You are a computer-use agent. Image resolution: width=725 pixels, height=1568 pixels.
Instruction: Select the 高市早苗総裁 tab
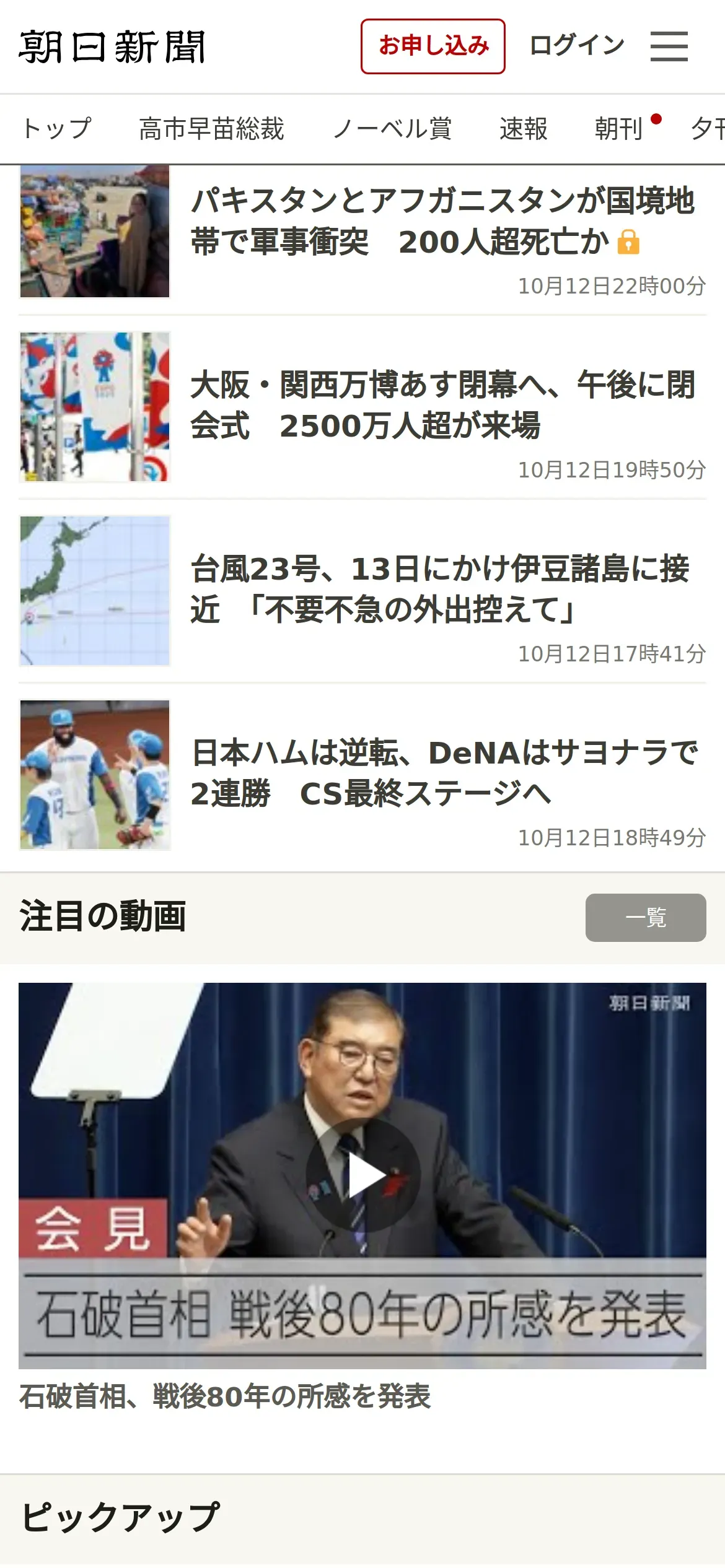211,129
